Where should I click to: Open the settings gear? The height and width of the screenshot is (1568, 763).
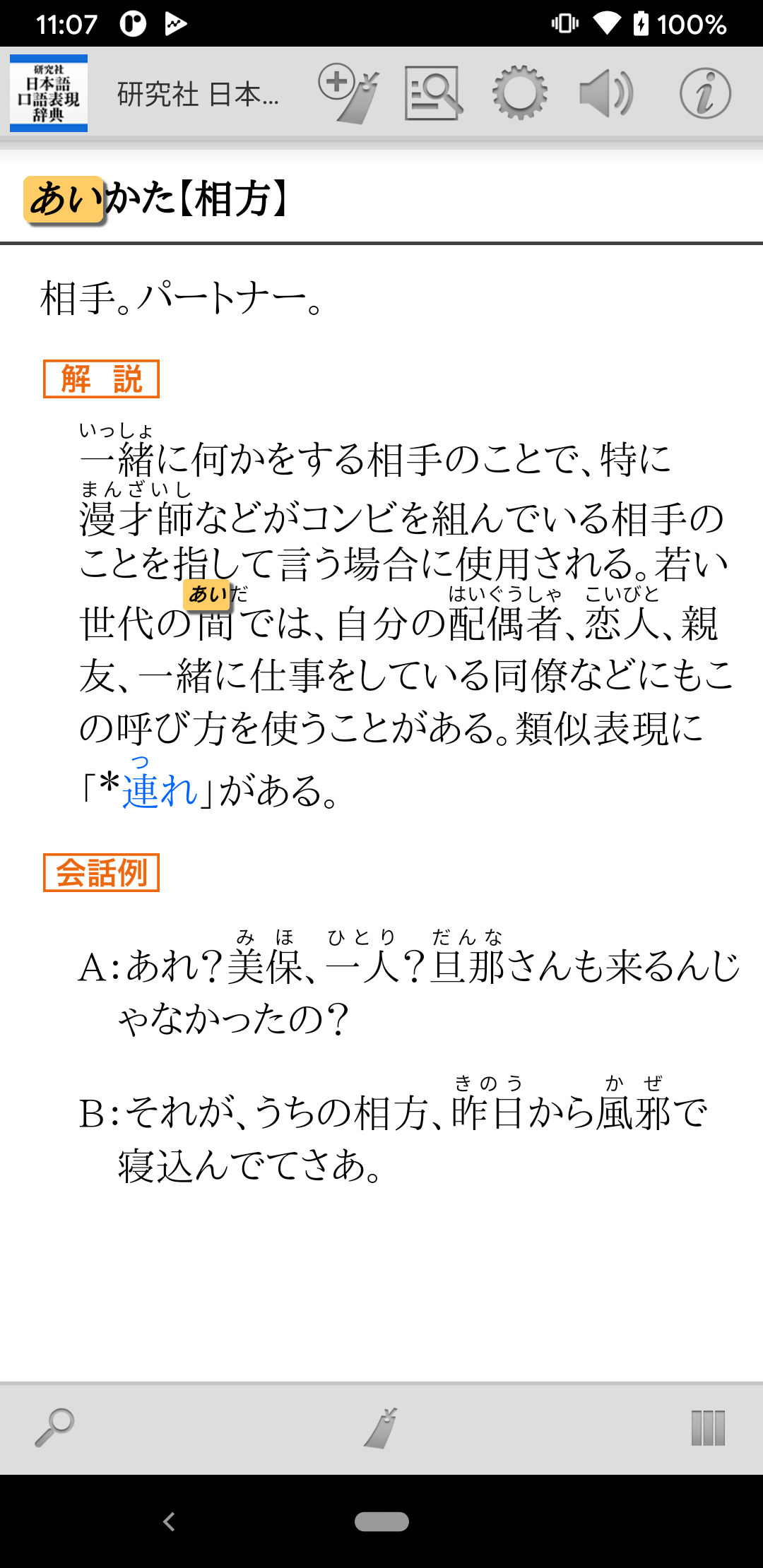(x=519, y=93)
